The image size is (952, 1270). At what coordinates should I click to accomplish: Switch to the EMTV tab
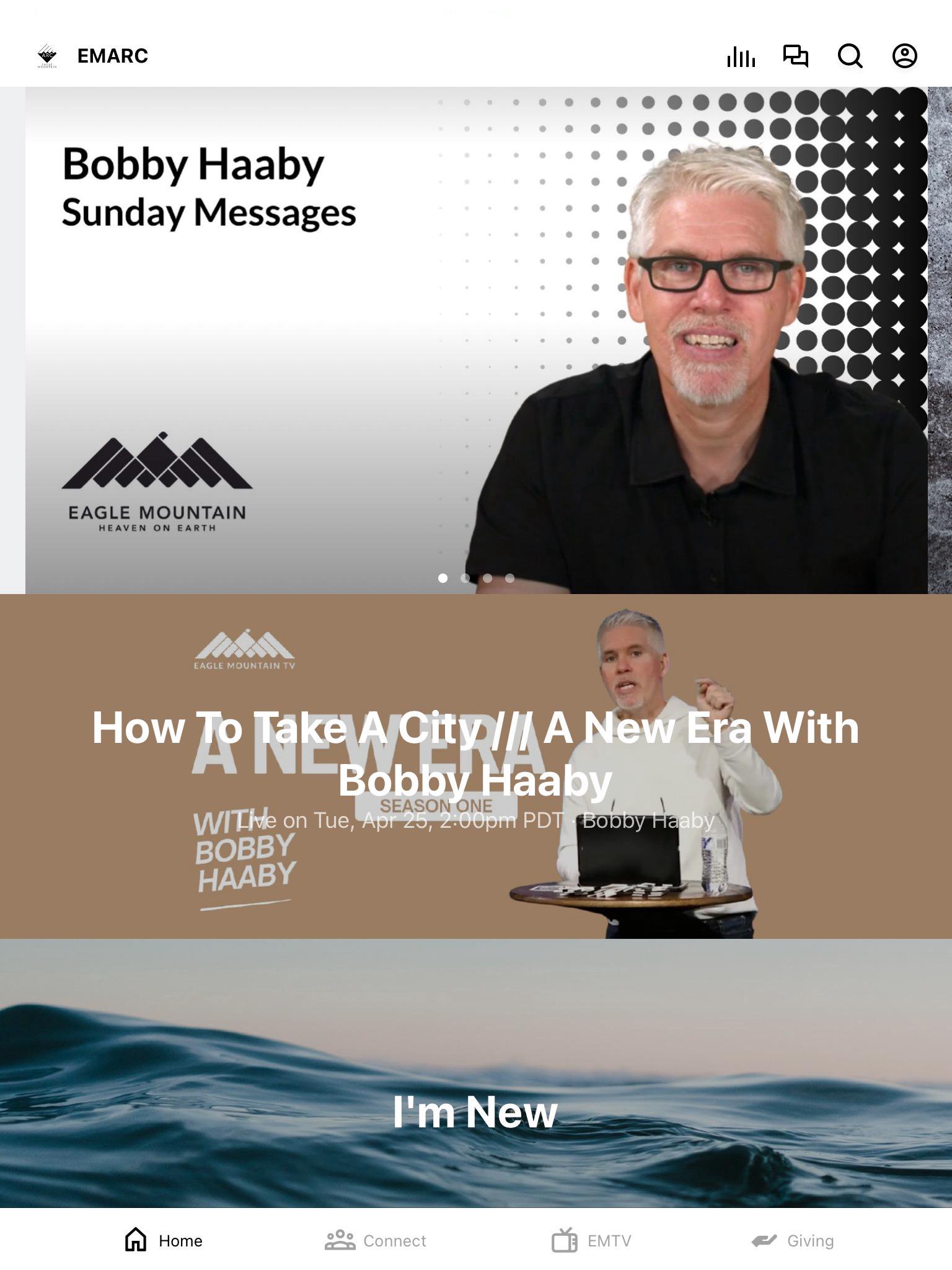point(592,1240)
